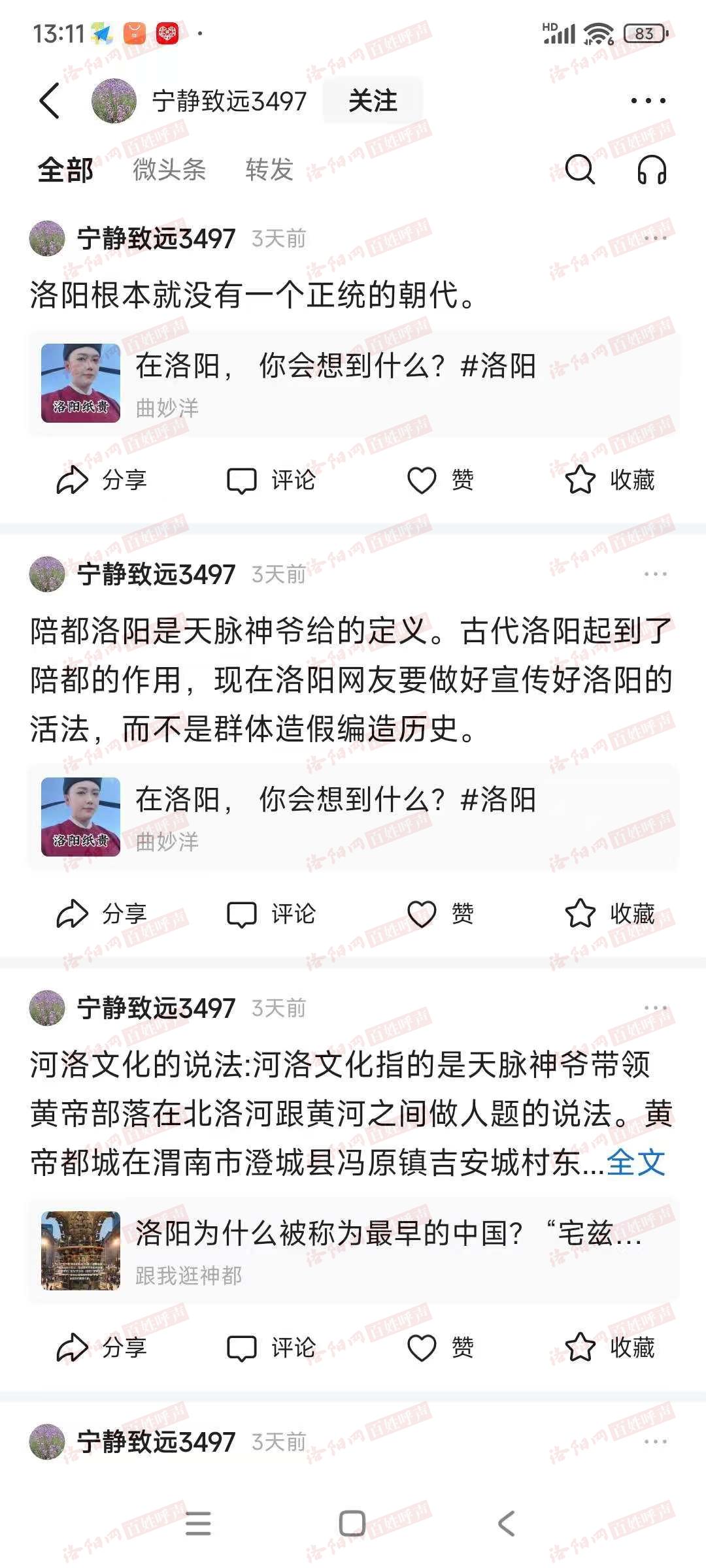
Task: Switch to the 微头条 tab
Action: point(169,170)
